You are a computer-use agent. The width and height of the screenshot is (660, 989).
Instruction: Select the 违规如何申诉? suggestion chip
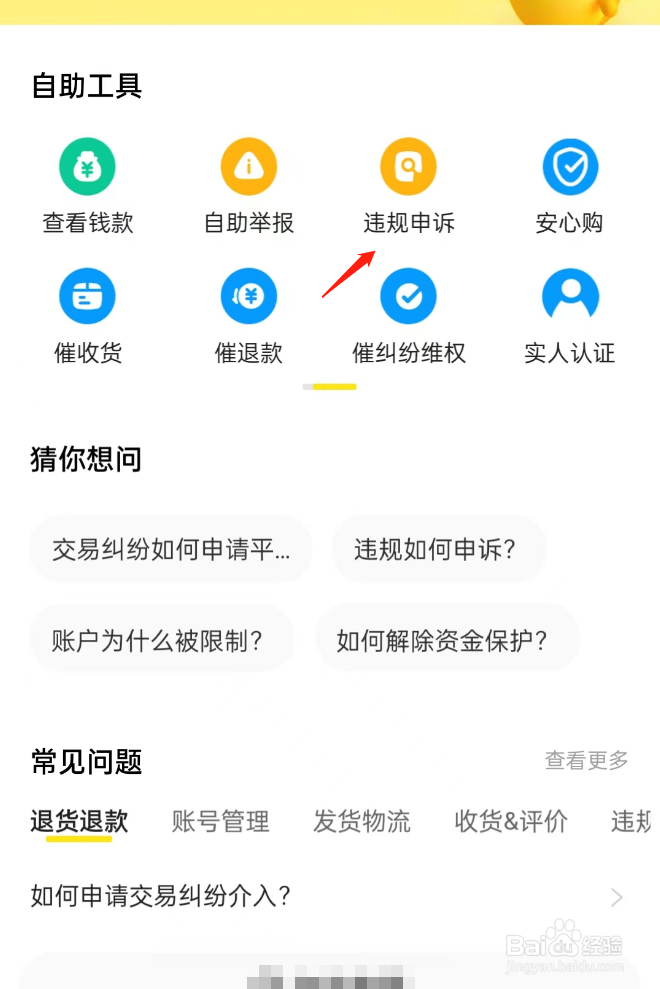coord(439,549)
